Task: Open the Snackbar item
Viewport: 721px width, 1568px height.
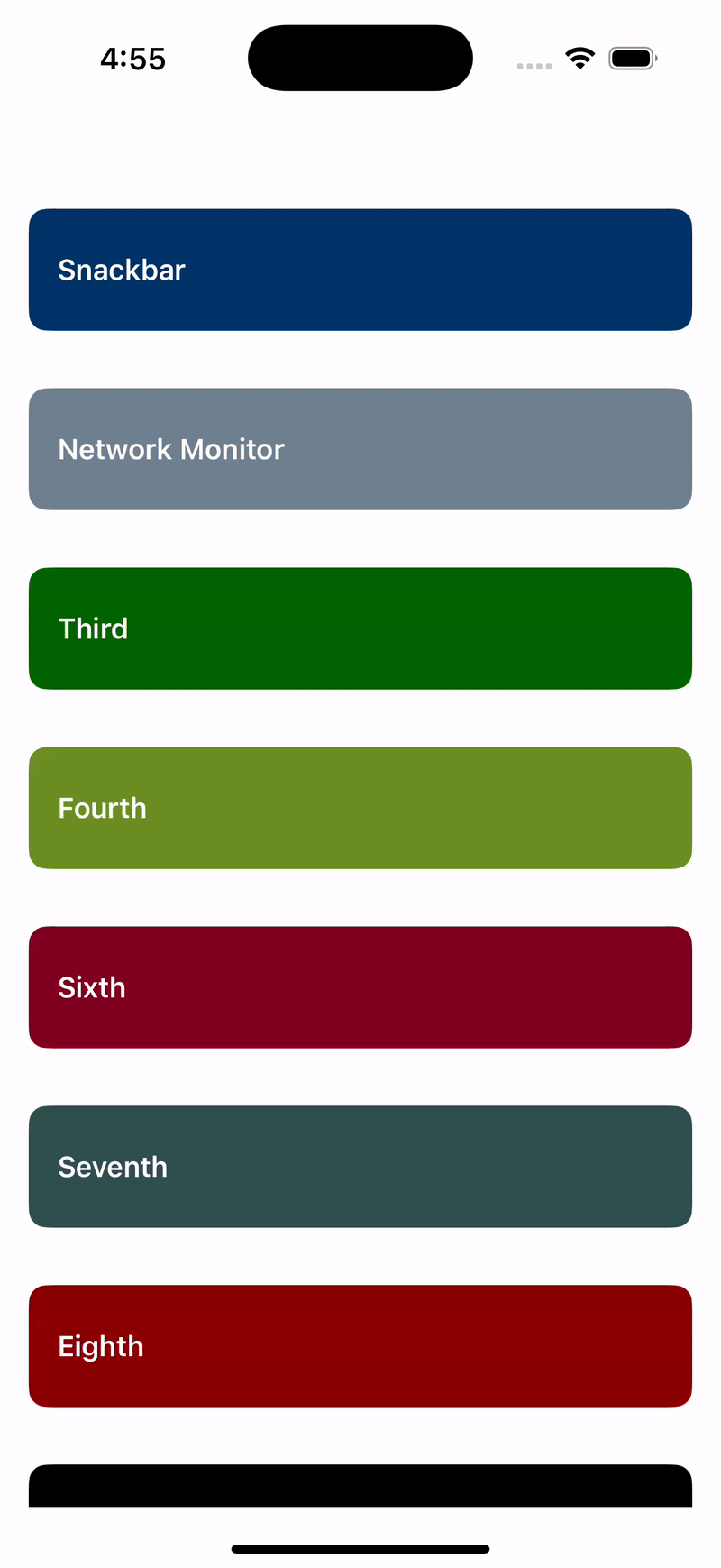Action: pyautogui.click(x=360, y=270)
